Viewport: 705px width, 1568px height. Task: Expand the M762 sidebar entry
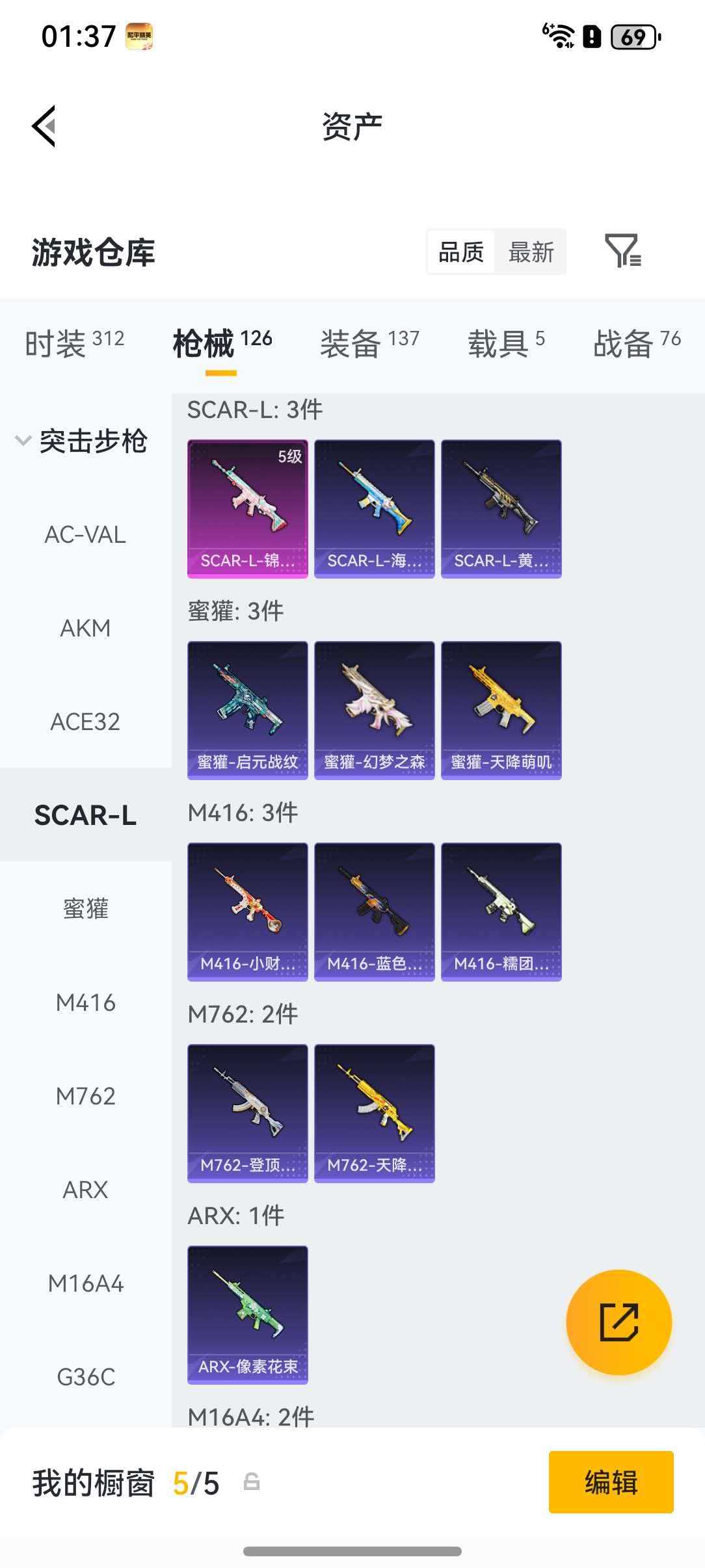pos(85,1096)
